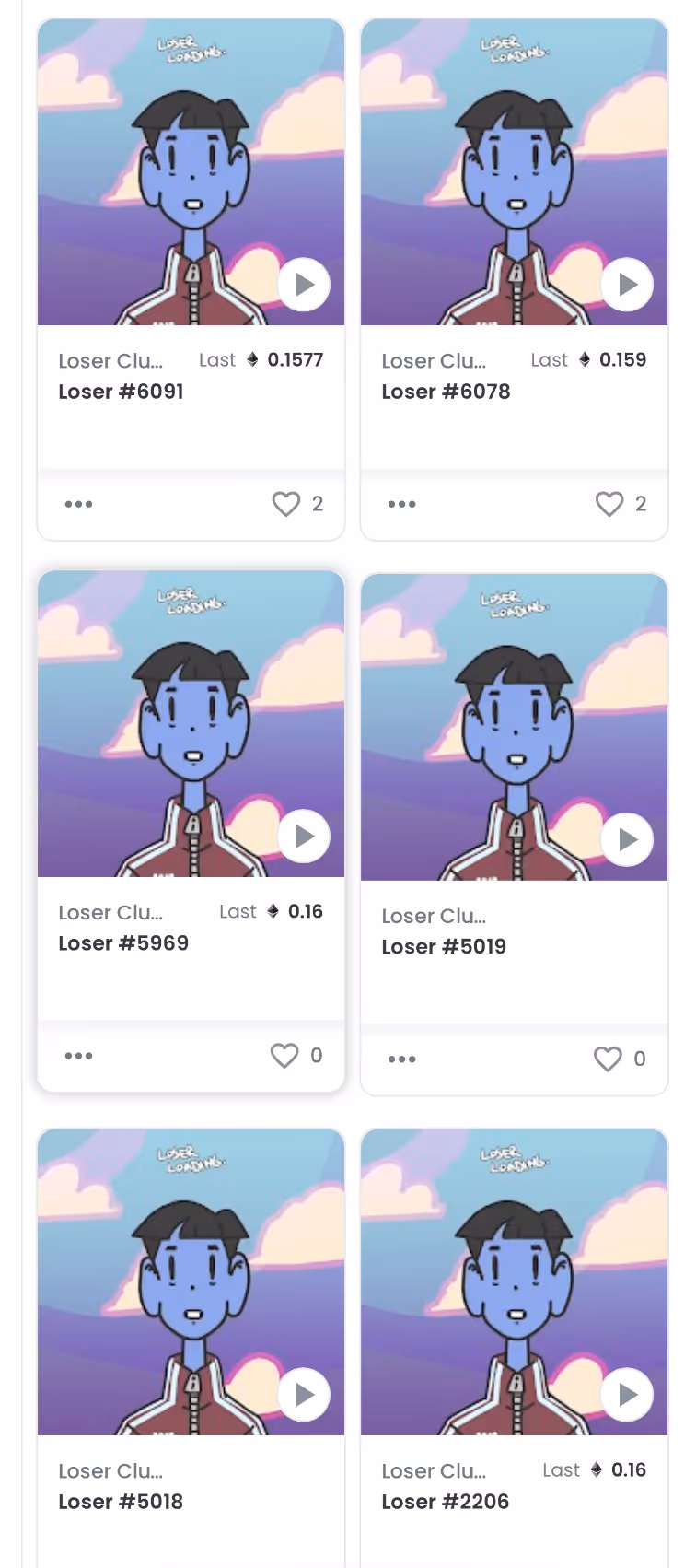This screenshot has width=696, height=1568.
Task: Tap the heart icon on Loser #5969
Action: tap(284, 1056)
